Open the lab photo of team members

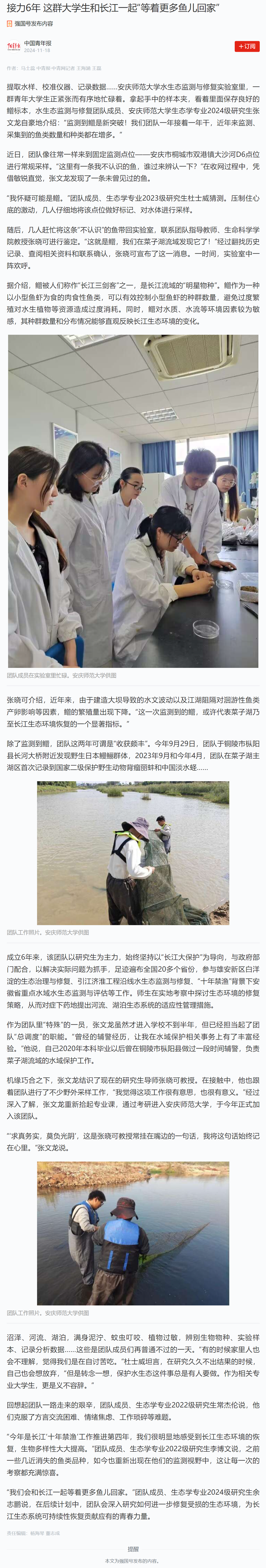[x=133, y=500]
